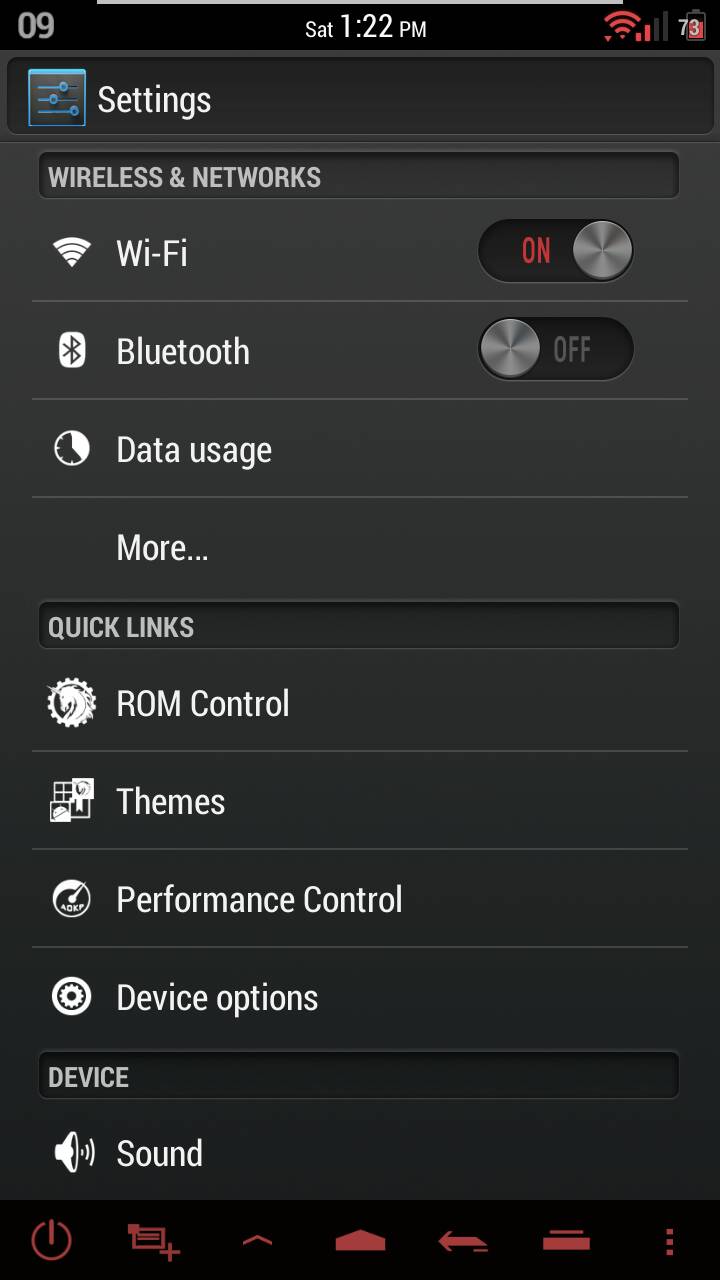
Task: Open More... wireless options
Action: [x=360, y=547]
